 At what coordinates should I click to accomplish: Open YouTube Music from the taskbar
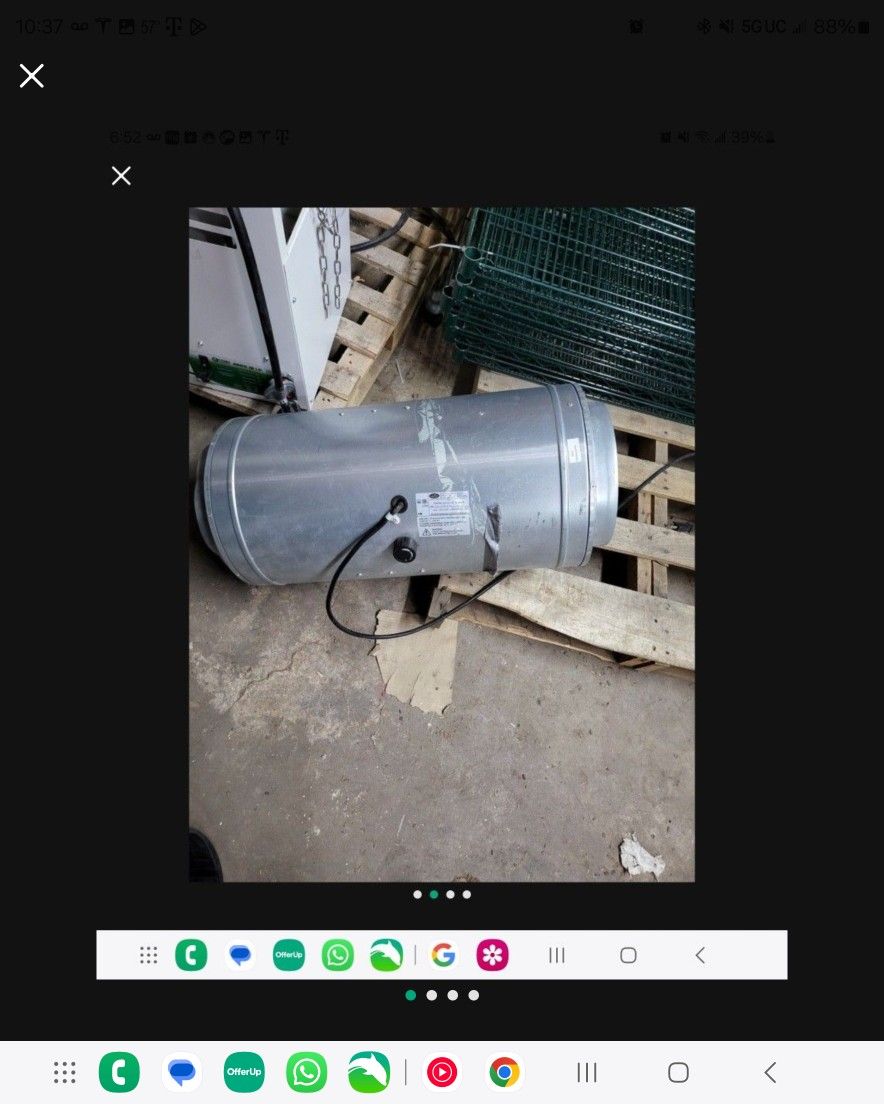click(x=442, y=1073)
